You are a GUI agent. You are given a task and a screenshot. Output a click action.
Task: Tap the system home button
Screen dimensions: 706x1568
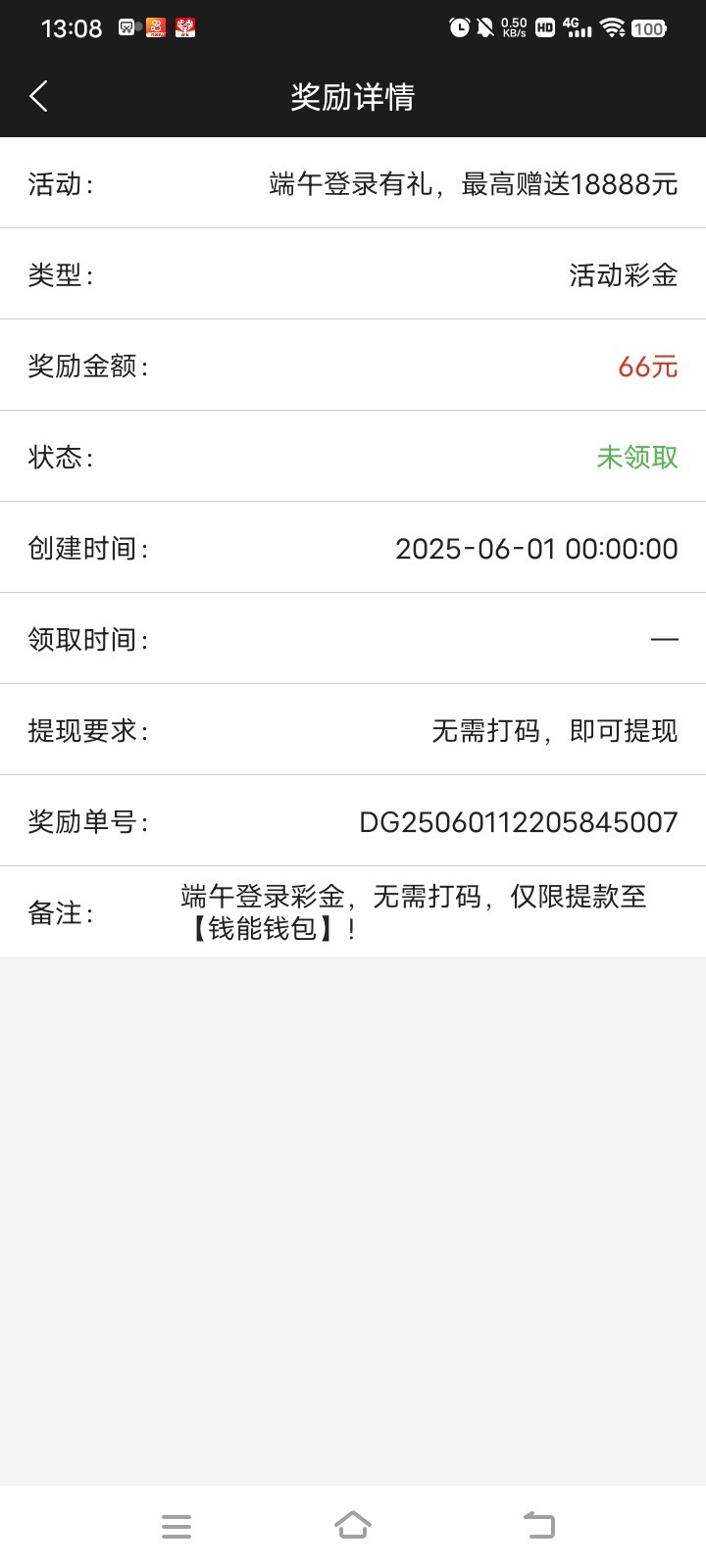pos(353,1525)
